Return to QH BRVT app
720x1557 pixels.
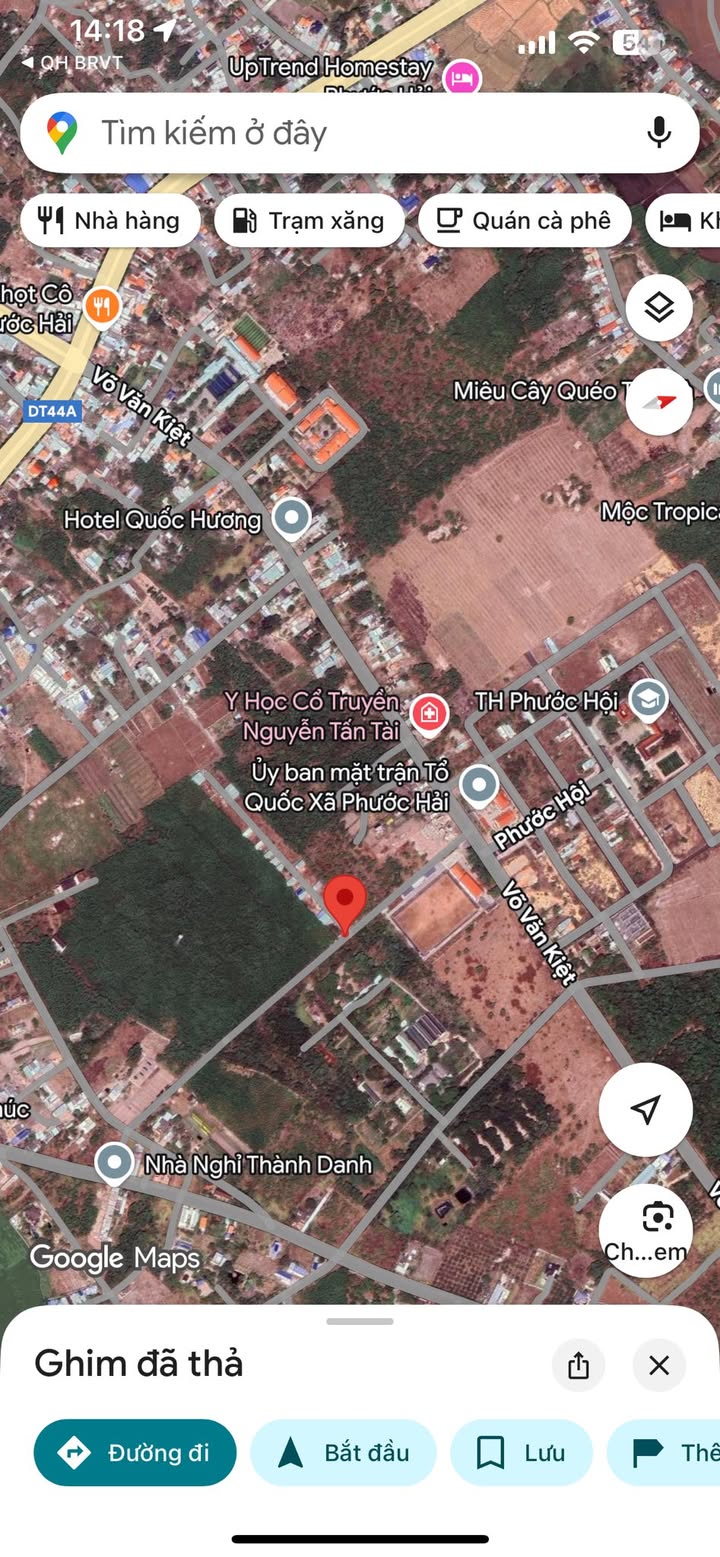(x=72, y=62)
